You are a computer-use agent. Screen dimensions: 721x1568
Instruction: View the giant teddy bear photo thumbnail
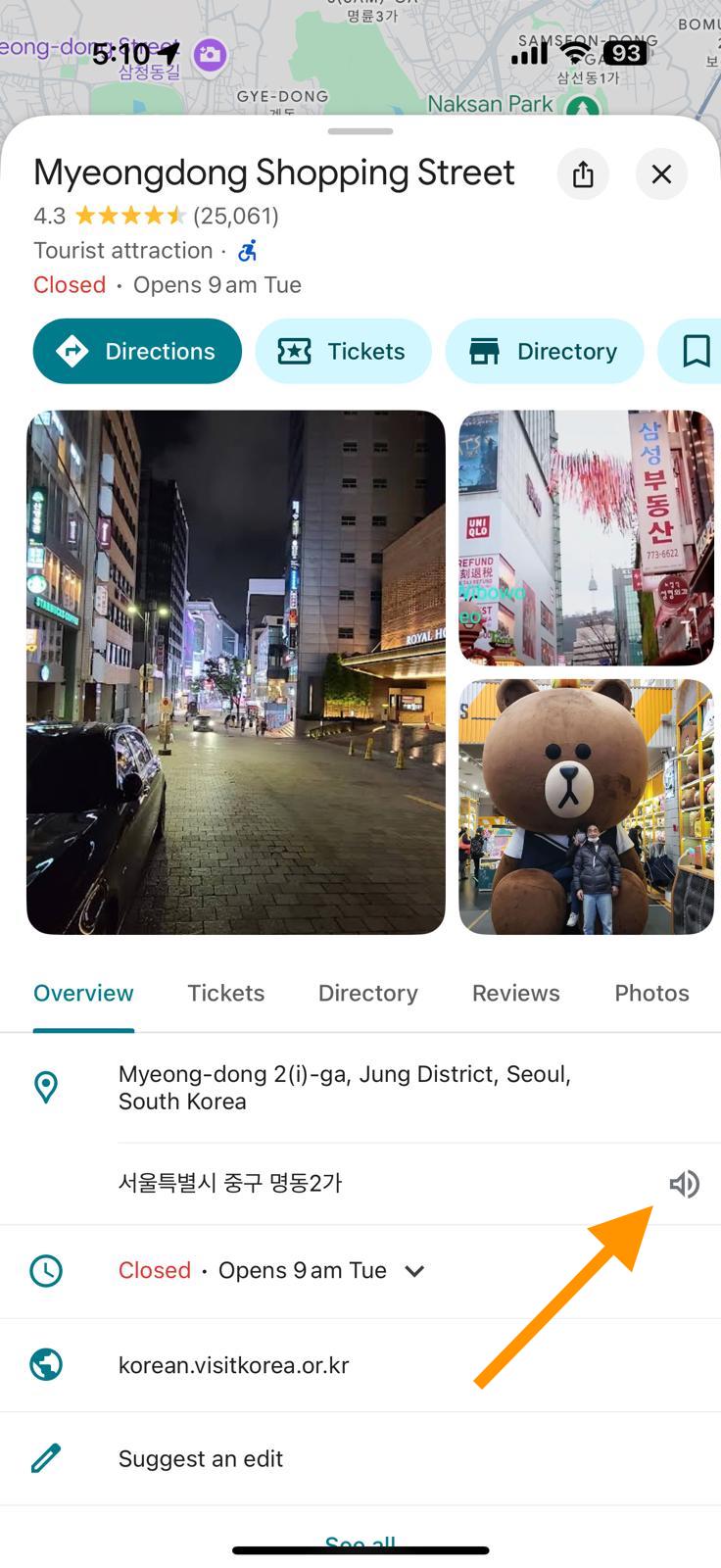[586, 806]
